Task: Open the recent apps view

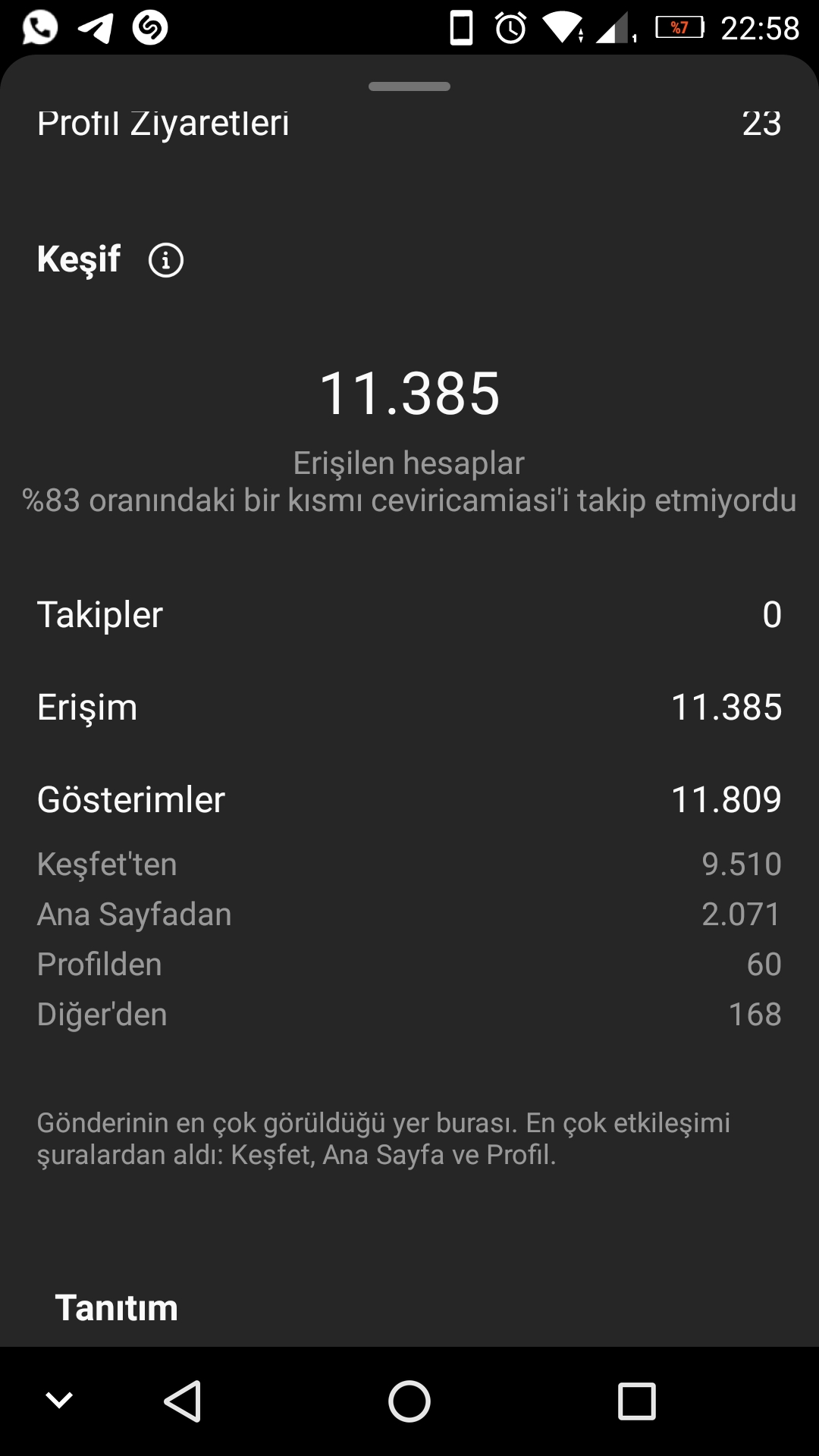Action: click(x=636, y=1401)
